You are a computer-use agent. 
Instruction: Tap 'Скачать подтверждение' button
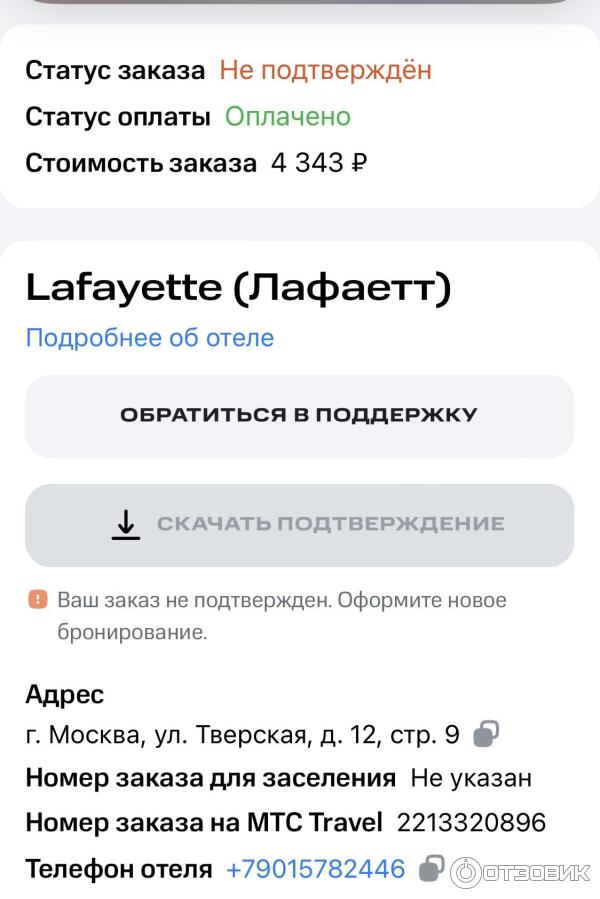coord(299,524)
